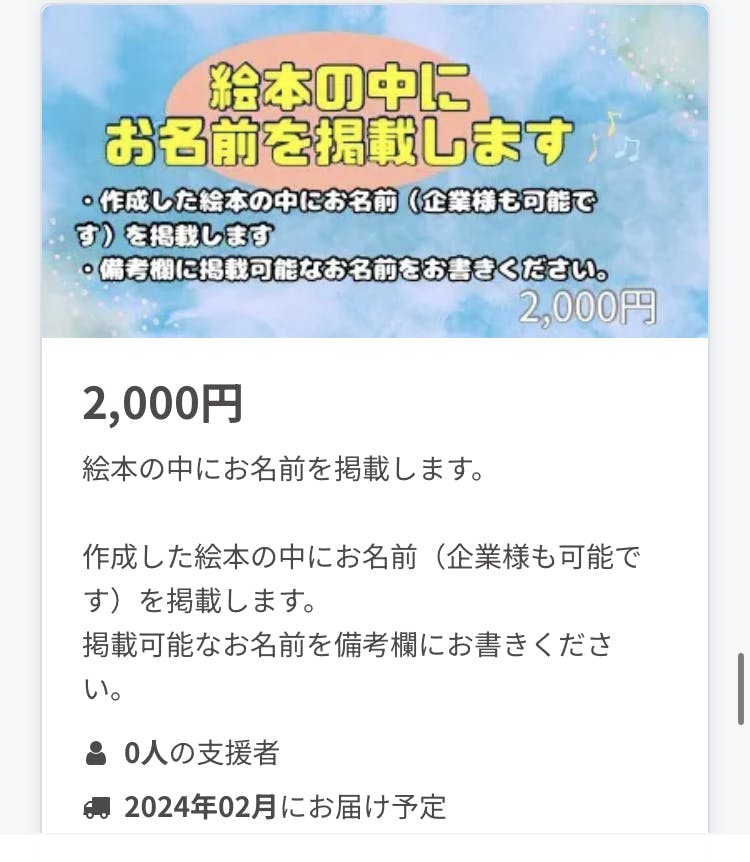750x862 pixels.
Task: Select the 2,000円 reward card
Action: point(374,420)
